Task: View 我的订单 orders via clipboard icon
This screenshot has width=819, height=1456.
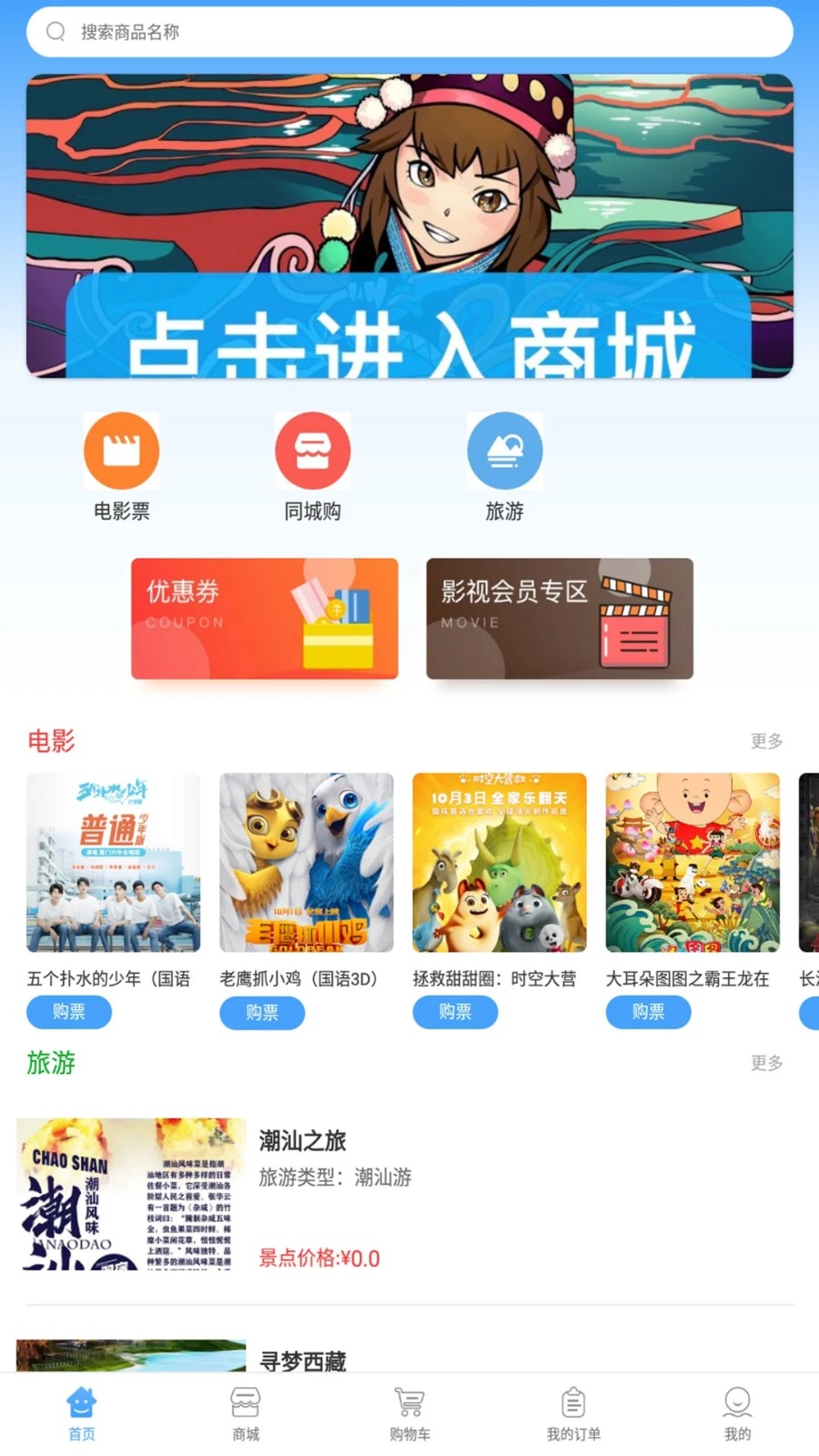Action: (x=572, y=1403)
